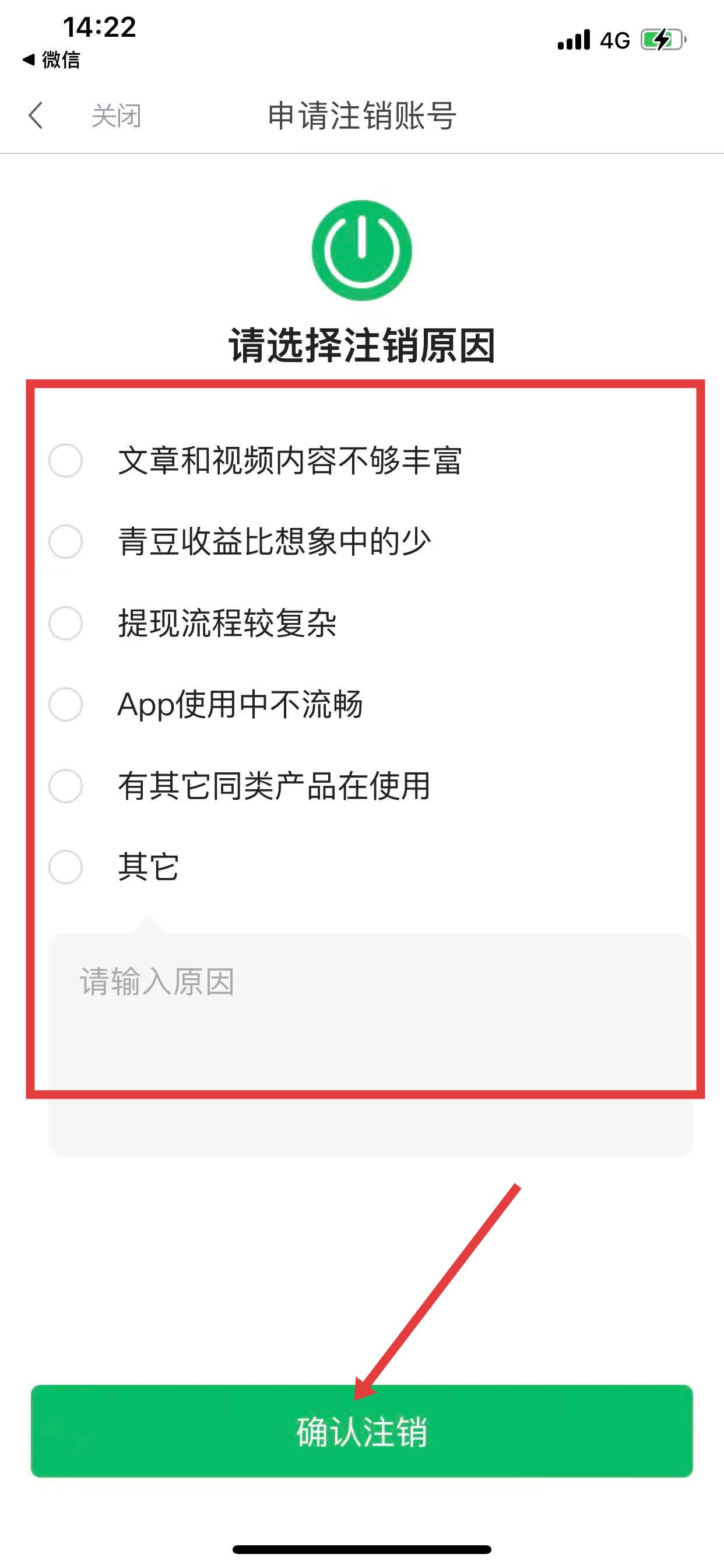Tap the green 确认注销 button

(x=361, y=1430)
